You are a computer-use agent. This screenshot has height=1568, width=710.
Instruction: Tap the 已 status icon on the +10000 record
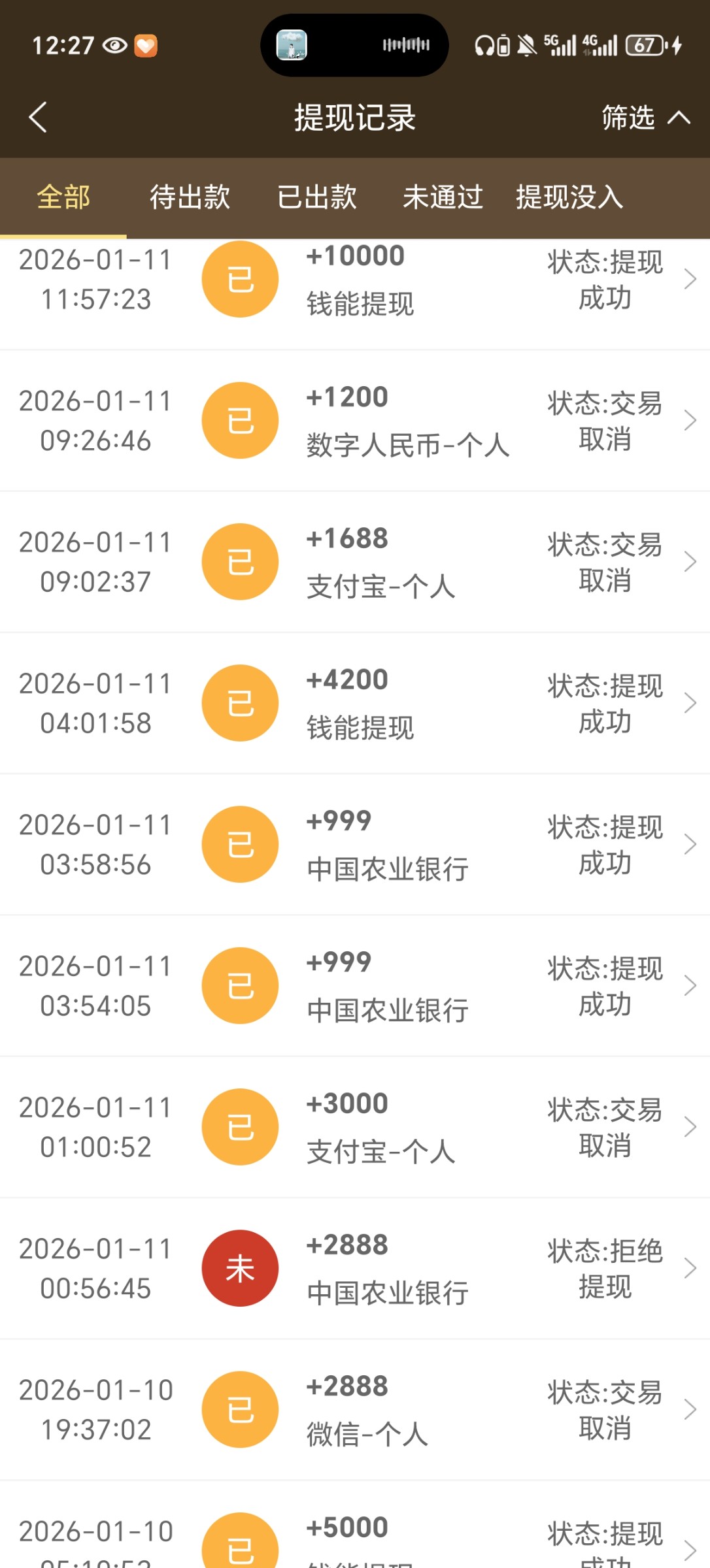240,278
